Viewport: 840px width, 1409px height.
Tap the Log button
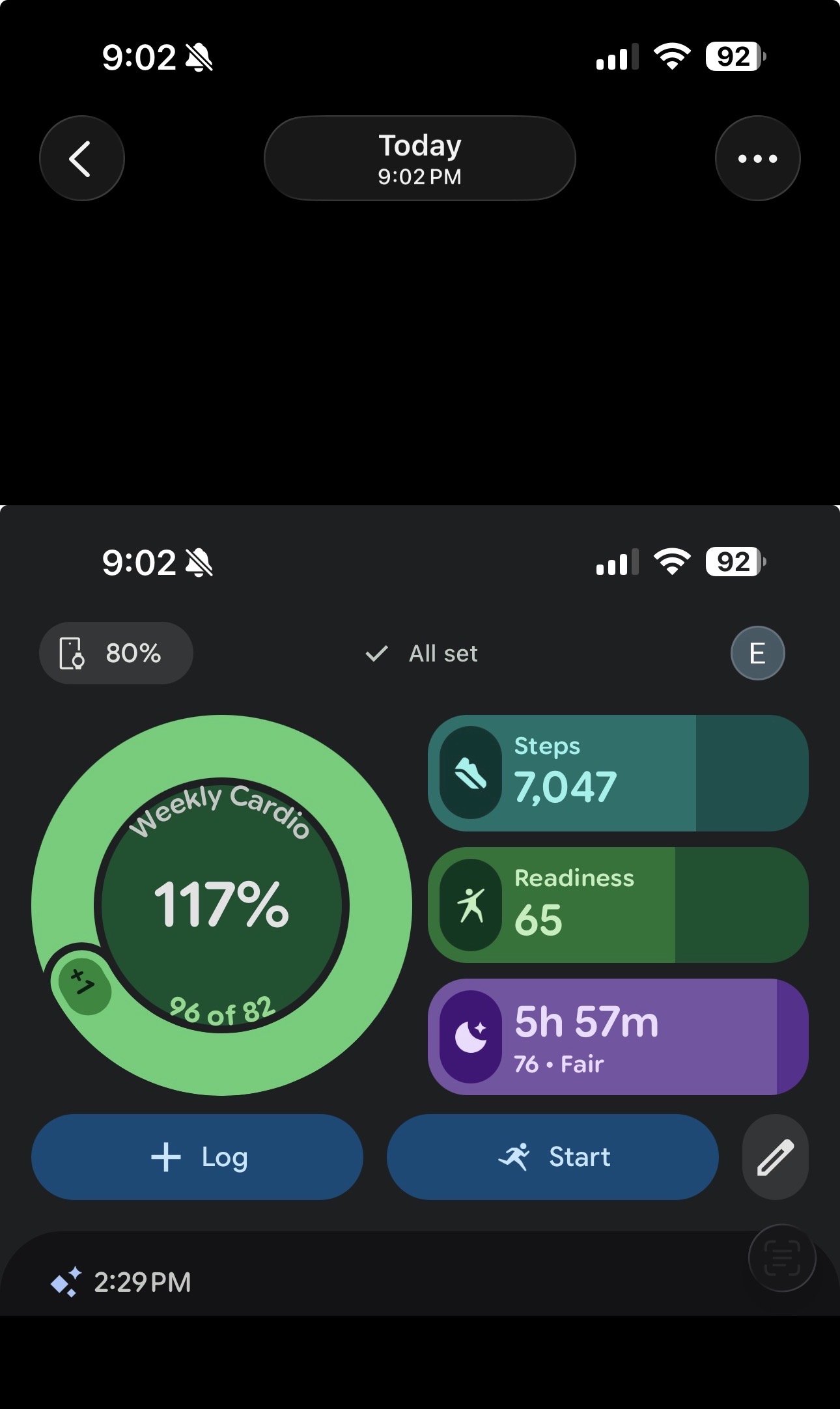197,1157
